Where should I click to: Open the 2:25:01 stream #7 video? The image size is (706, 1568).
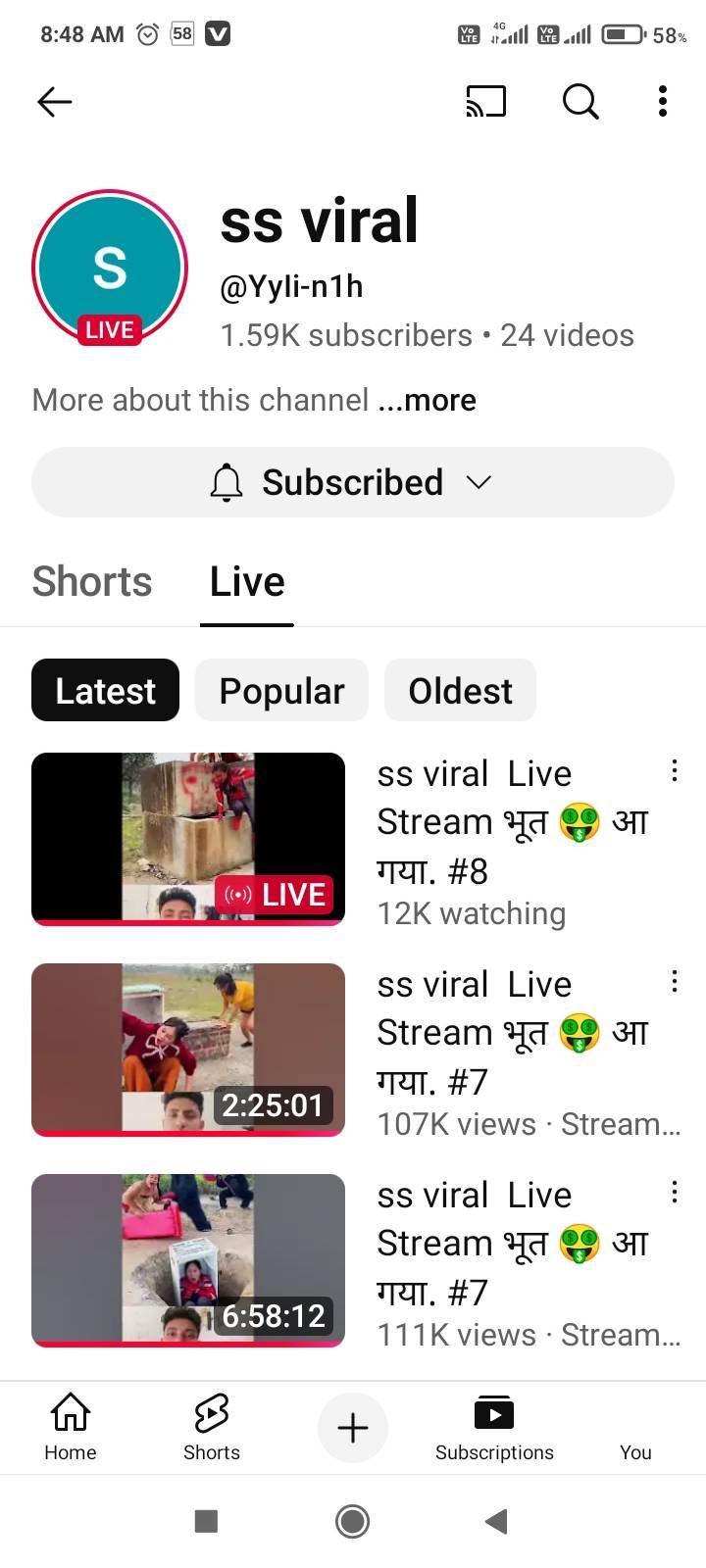pyautogui.click(x=188, y=1049)
